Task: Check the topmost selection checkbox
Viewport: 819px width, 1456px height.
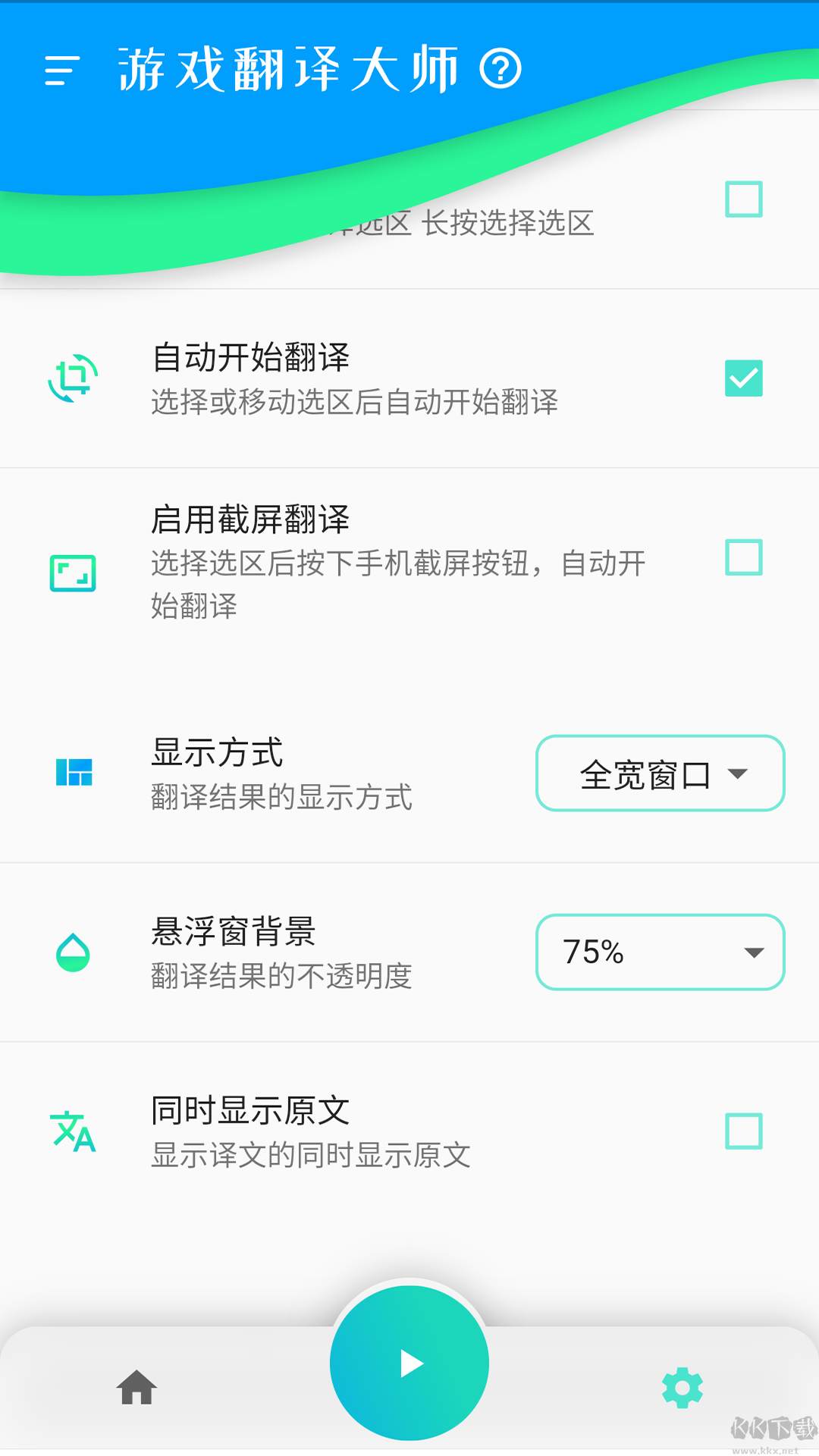Action: [743, 199]
